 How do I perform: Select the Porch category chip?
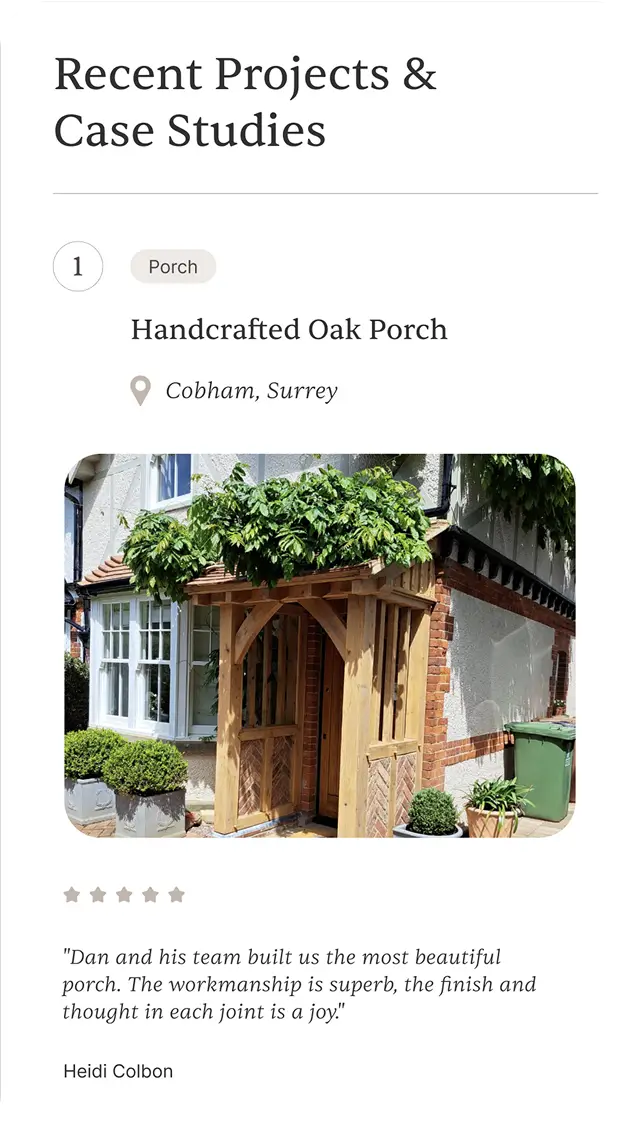click(173, 267)
